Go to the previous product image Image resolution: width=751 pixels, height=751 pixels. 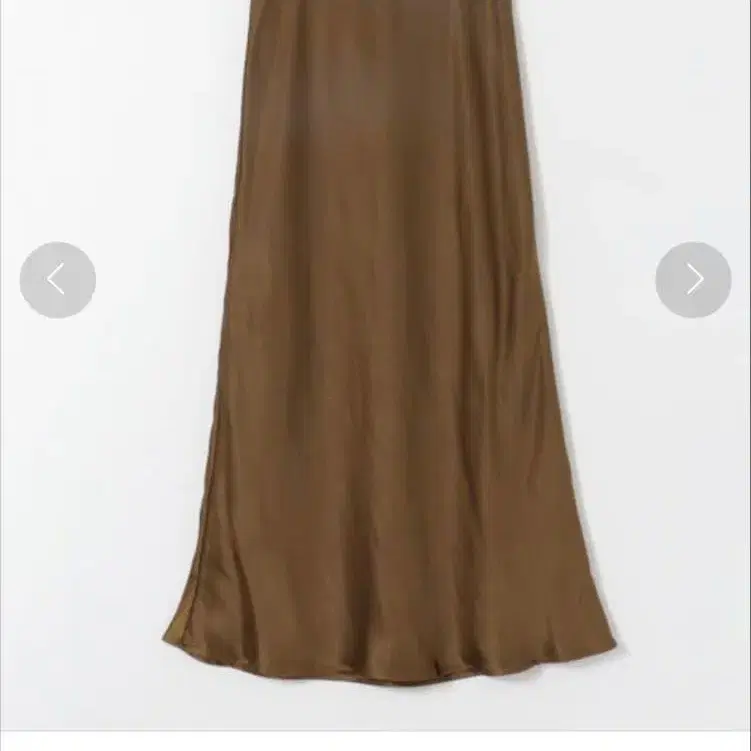[57, 280]
